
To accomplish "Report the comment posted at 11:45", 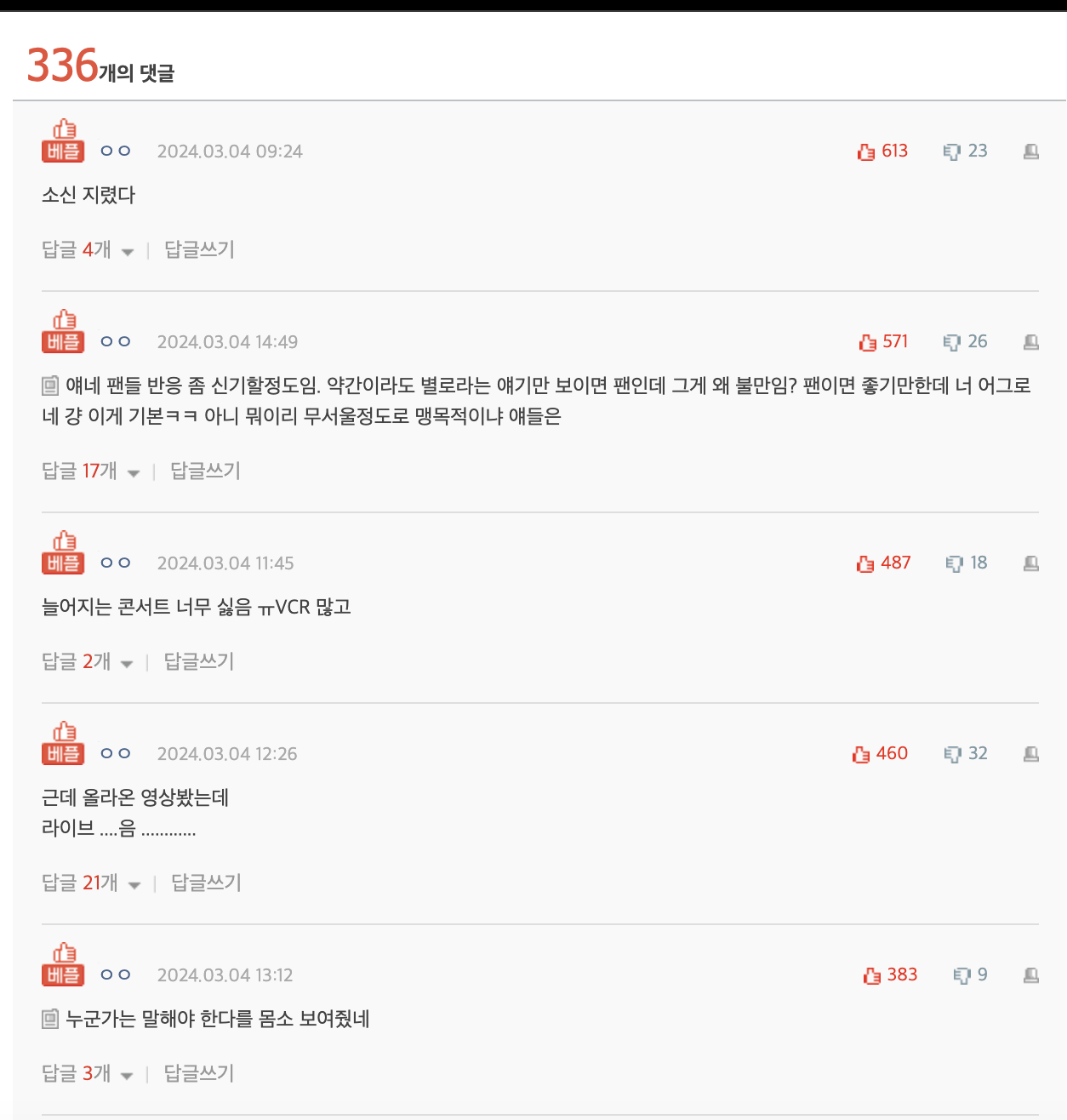I will click(1030, 564).
